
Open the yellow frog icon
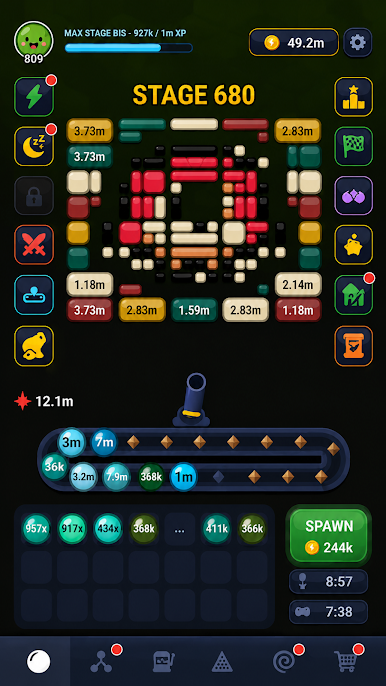[34, 346]
